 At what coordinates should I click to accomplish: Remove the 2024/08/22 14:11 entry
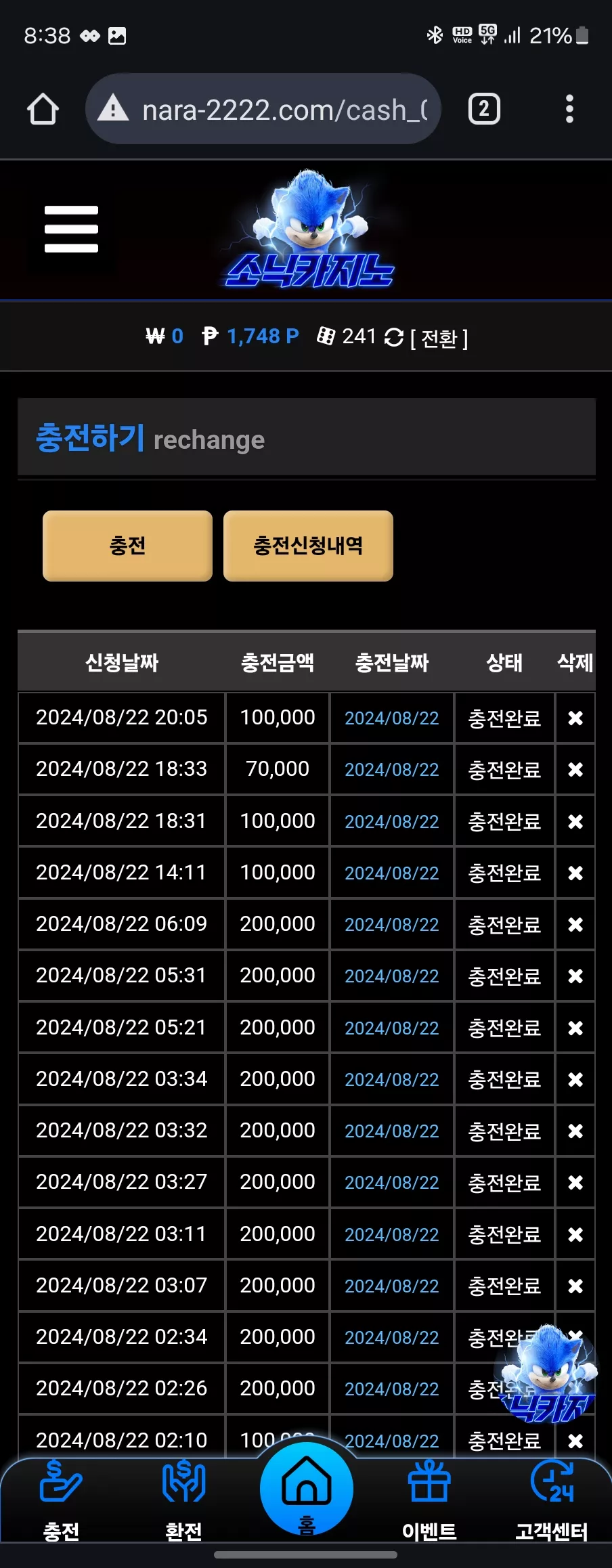(575, 873)
